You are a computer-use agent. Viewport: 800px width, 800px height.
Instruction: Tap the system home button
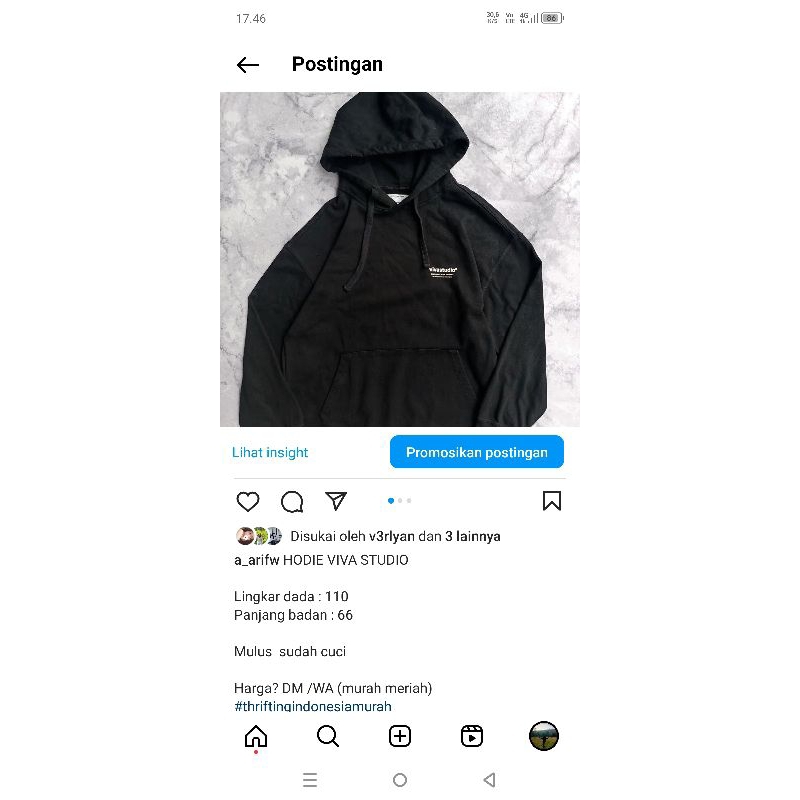coord(400,780)
